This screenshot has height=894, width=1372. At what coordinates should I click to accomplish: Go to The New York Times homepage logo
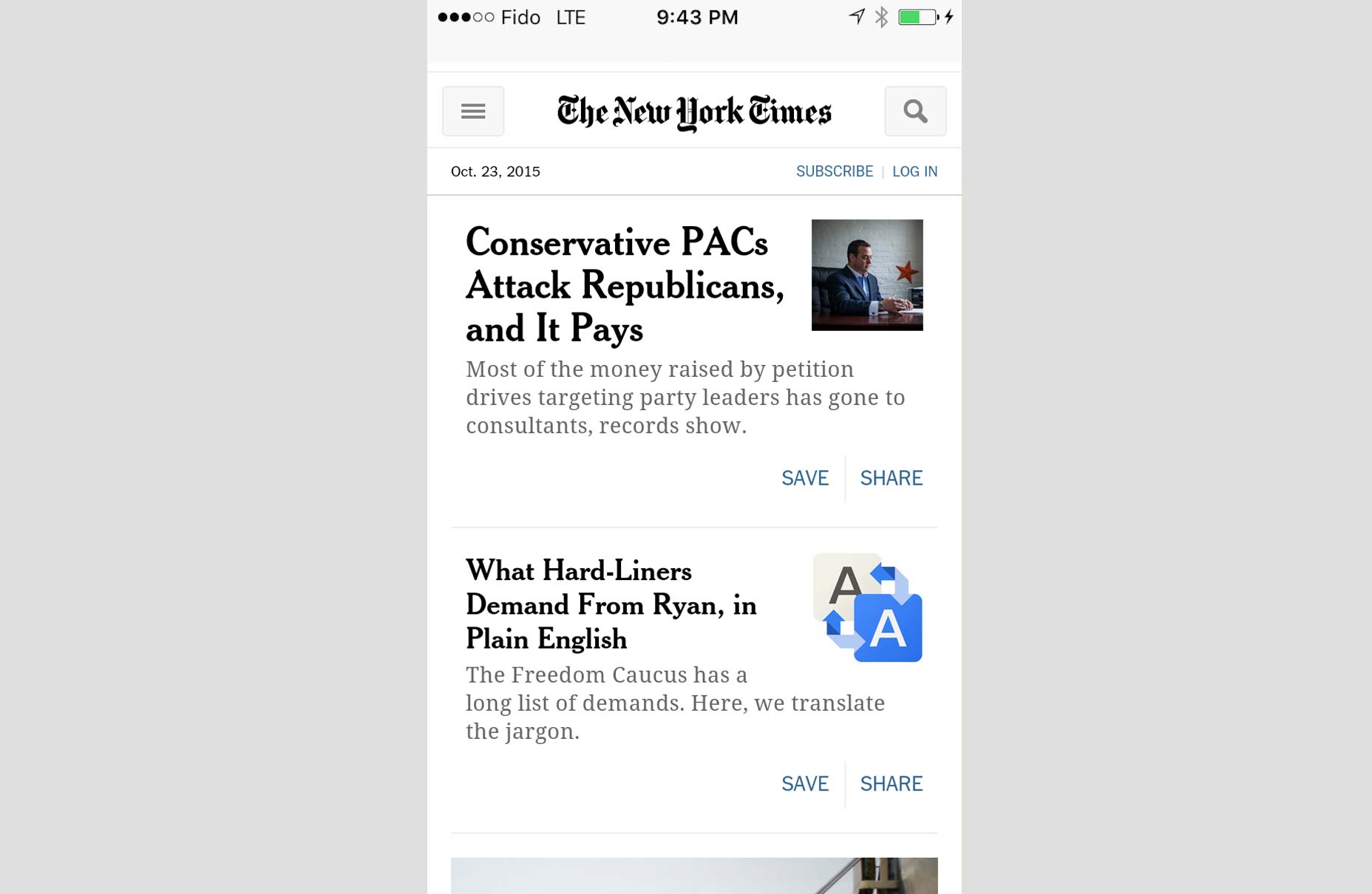pos(694,112)
